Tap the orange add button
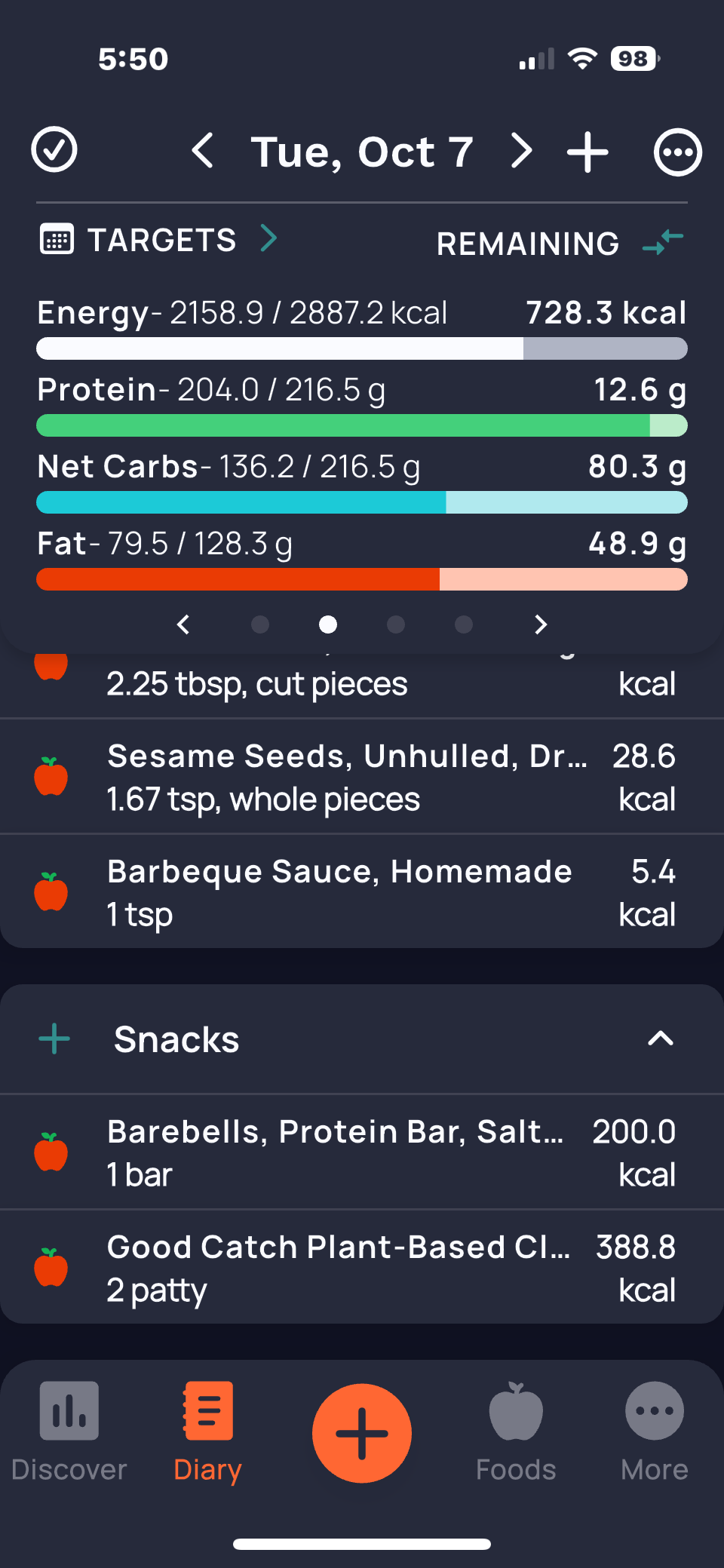The height and width of the screenshot is (1568, 724). [x=362, y=1433]
